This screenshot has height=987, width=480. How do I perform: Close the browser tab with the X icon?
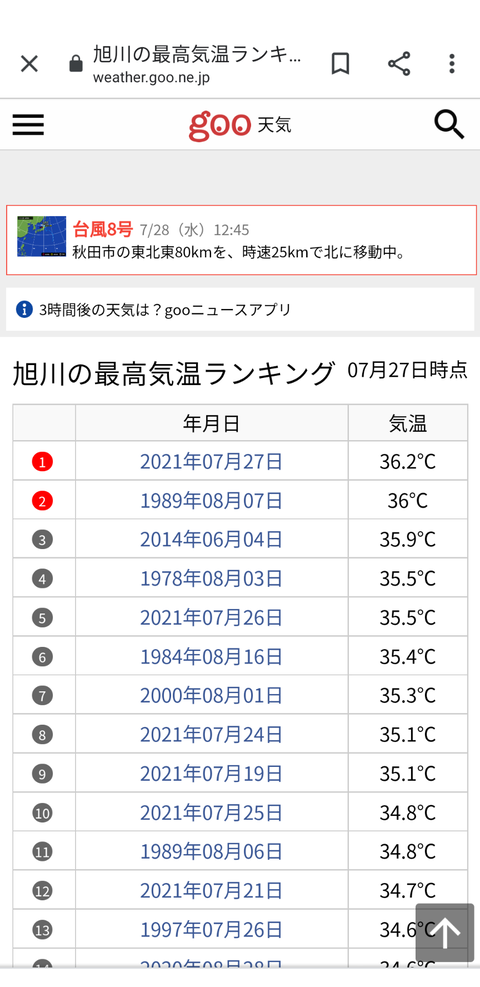coord(30,64)
